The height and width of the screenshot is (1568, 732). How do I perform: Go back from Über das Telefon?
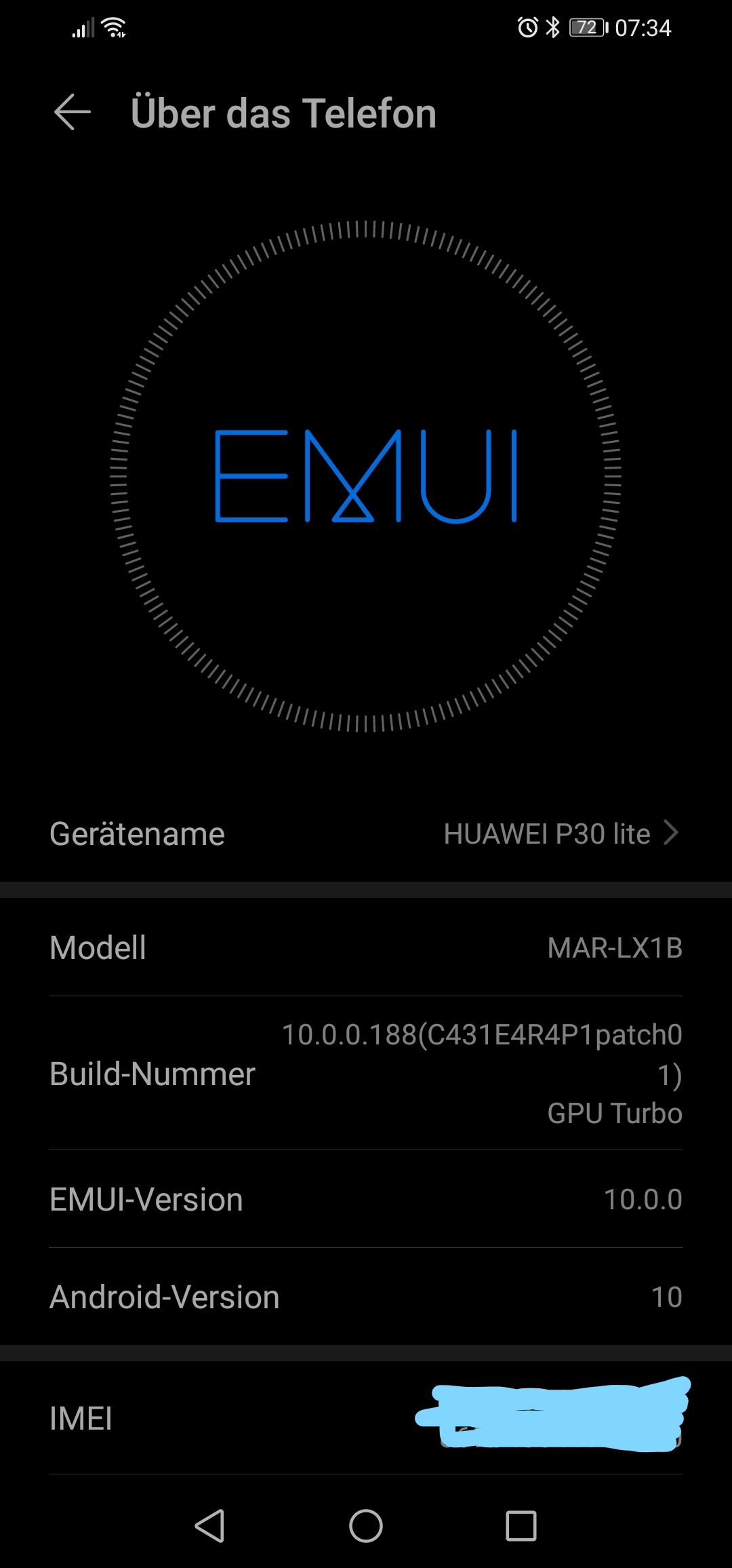pos(73,113)
